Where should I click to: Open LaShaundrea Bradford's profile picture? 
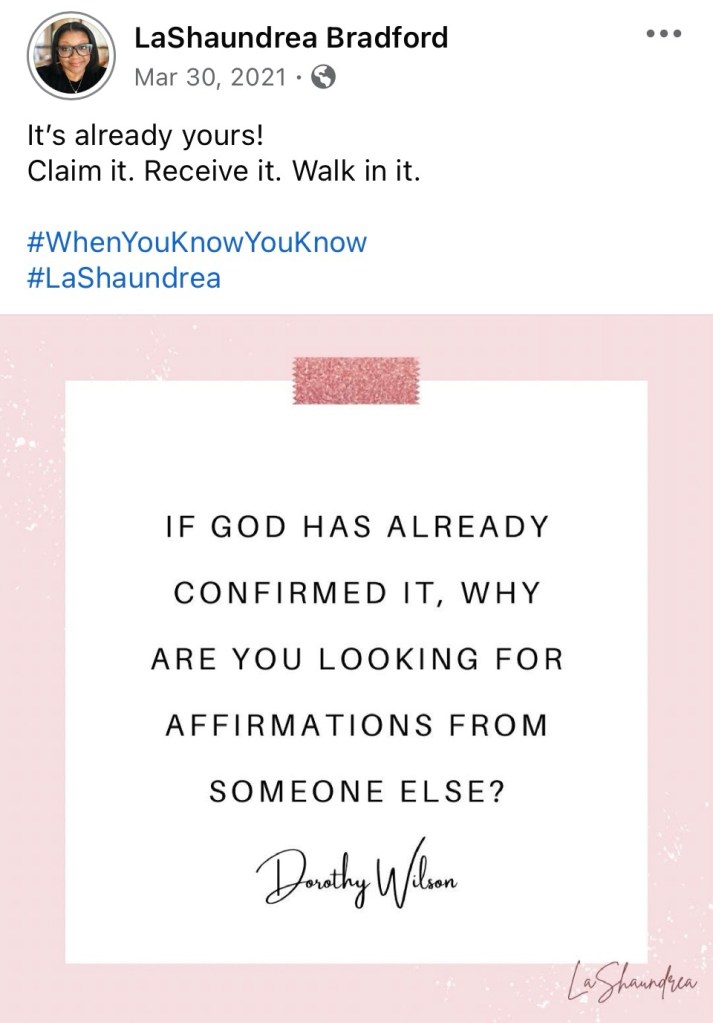coord(71,55)
